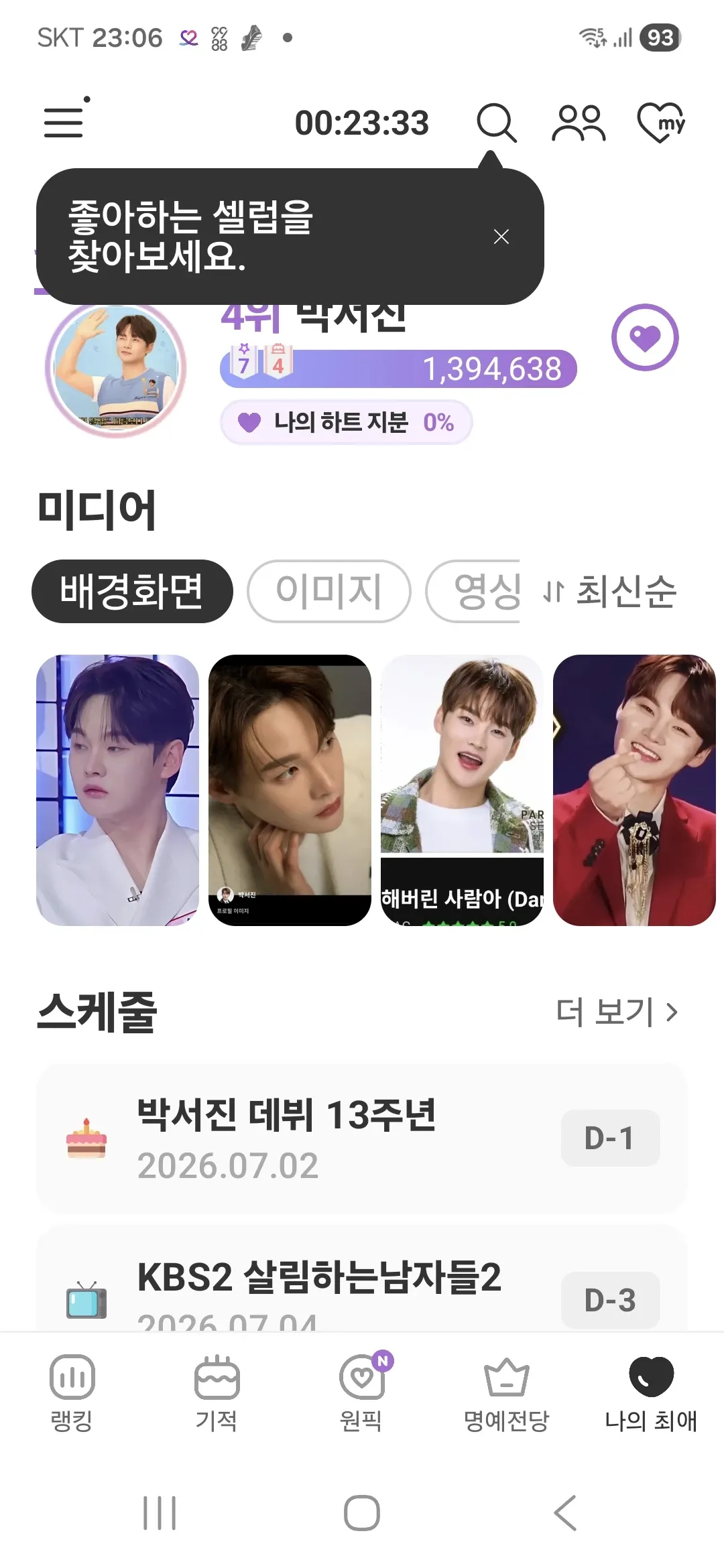This screenshot has width=724, height=1568.
Task: Open the wallpaper with red suit
Action: tap(634, 790)
